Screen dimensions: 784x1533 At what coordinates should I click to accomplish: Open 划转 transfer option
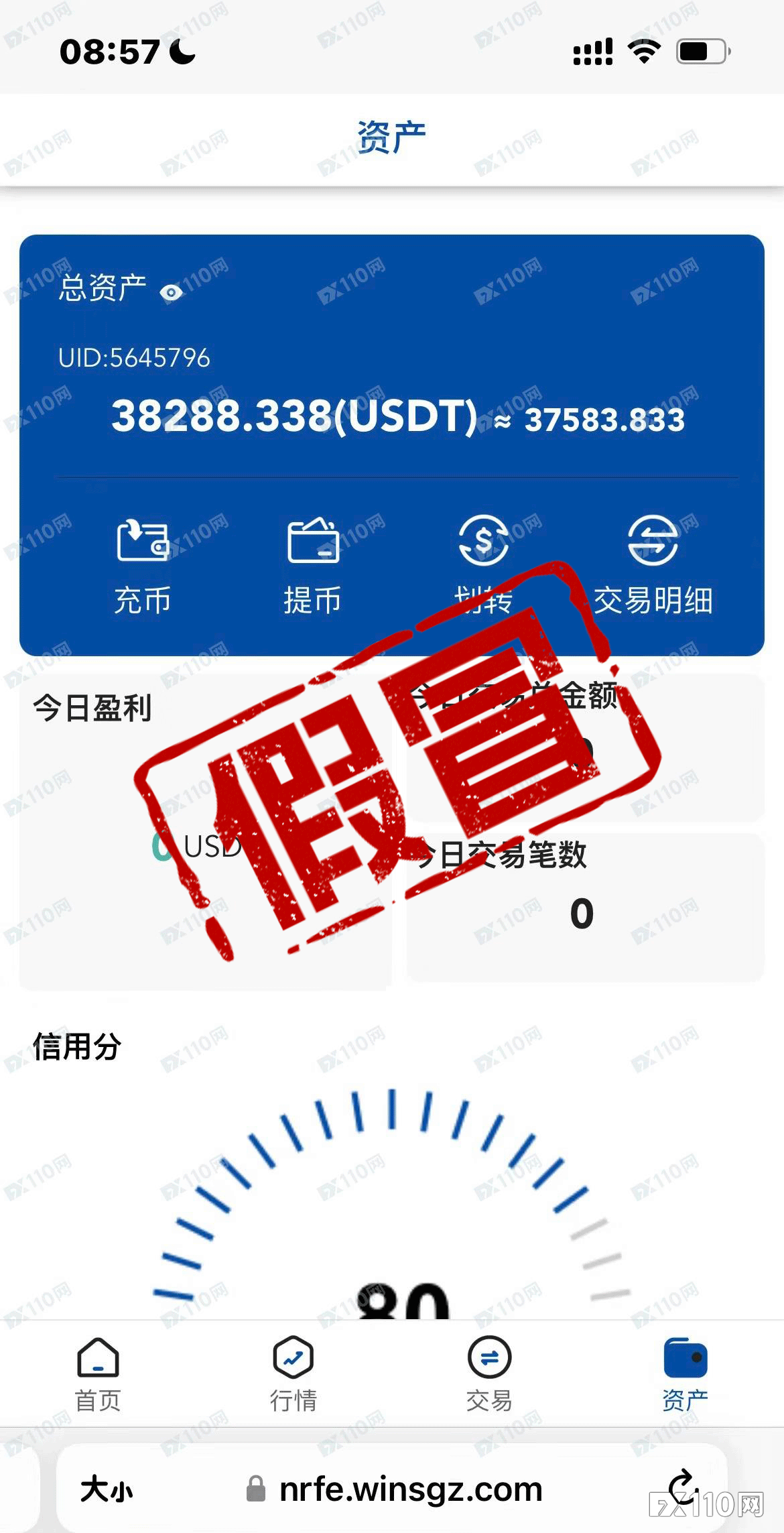(x=483, y=567)
